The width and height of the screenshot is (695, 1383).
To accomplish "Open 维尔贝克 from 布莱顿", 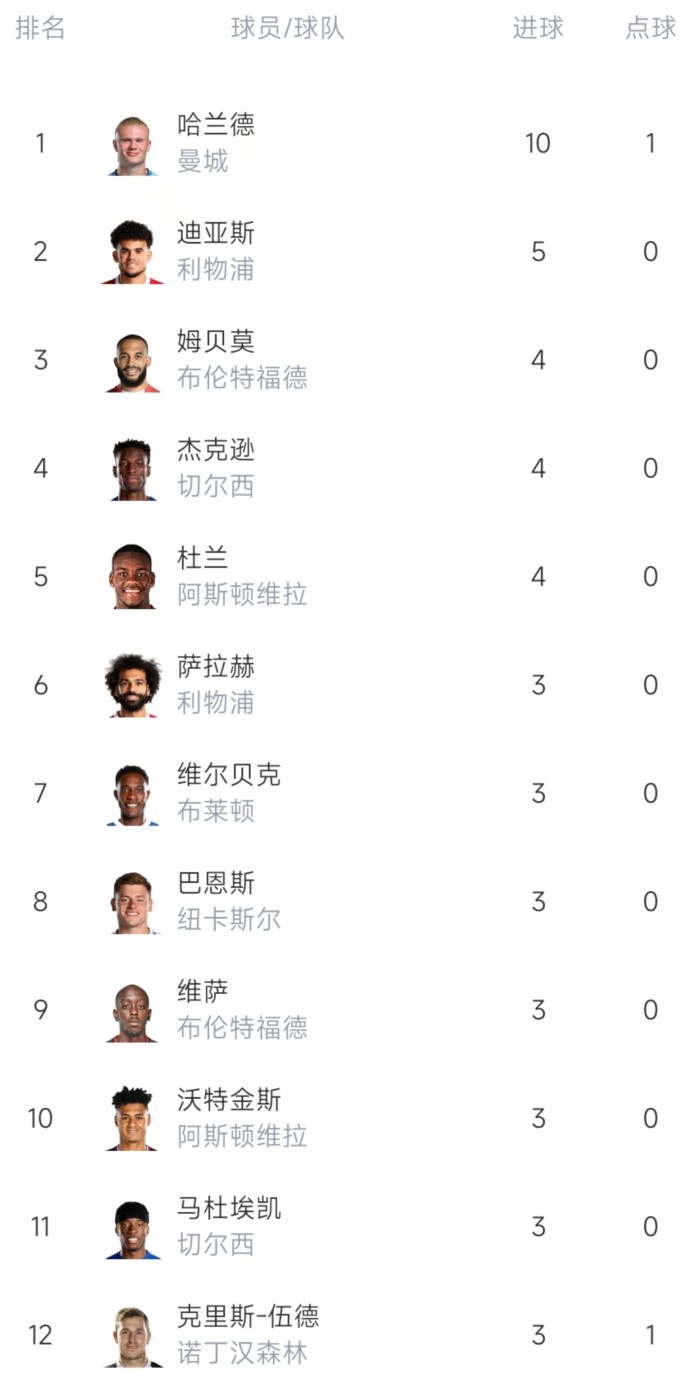I will click(x=347, y=793).
